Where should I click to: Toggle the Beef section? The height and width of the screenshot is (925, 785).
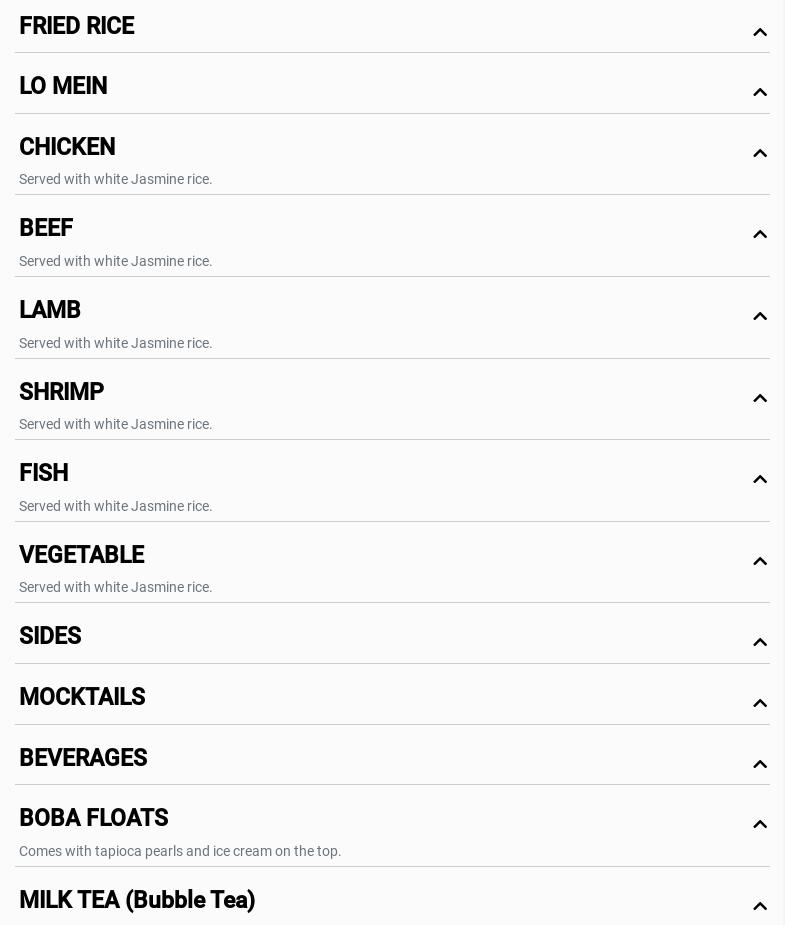(759, 234)
